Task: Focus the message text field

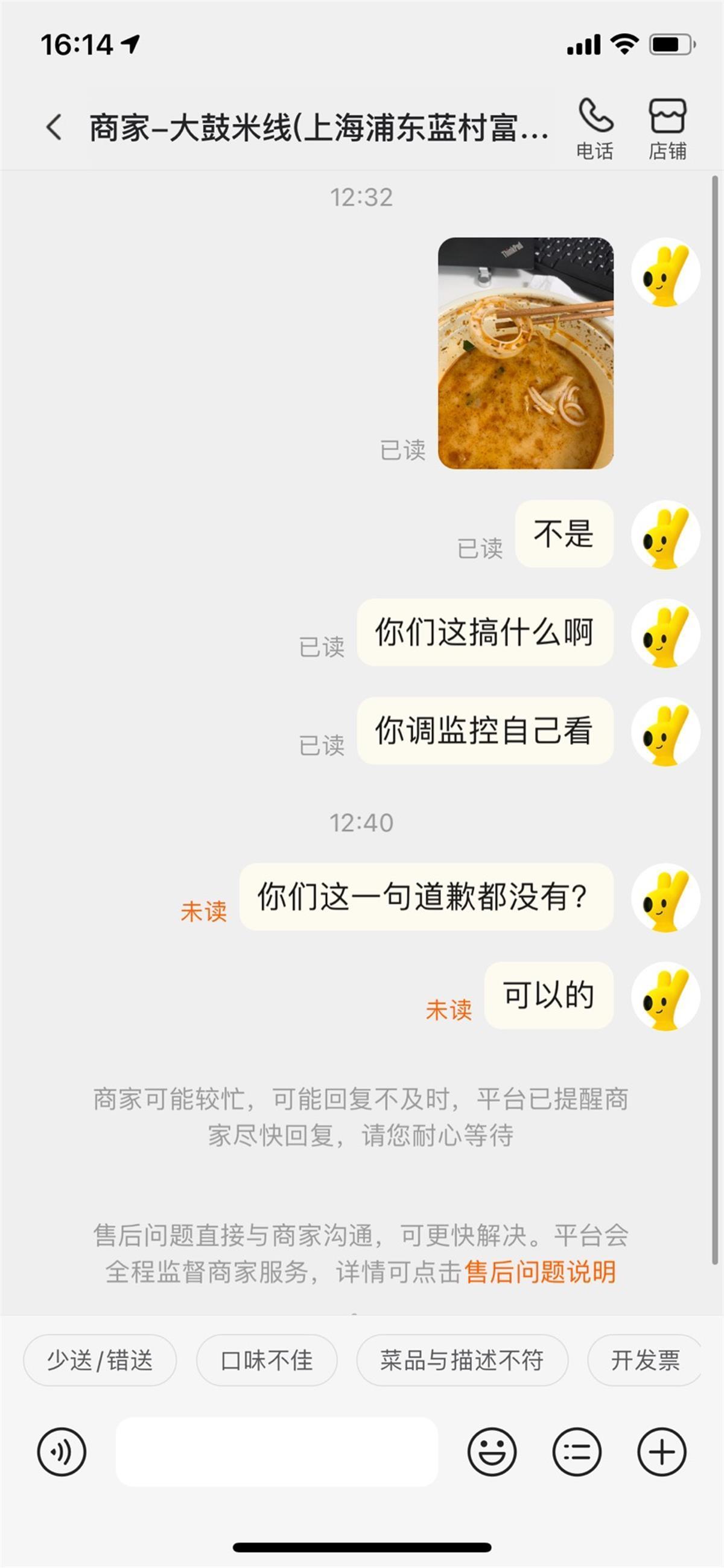Action: (277, 1452)
